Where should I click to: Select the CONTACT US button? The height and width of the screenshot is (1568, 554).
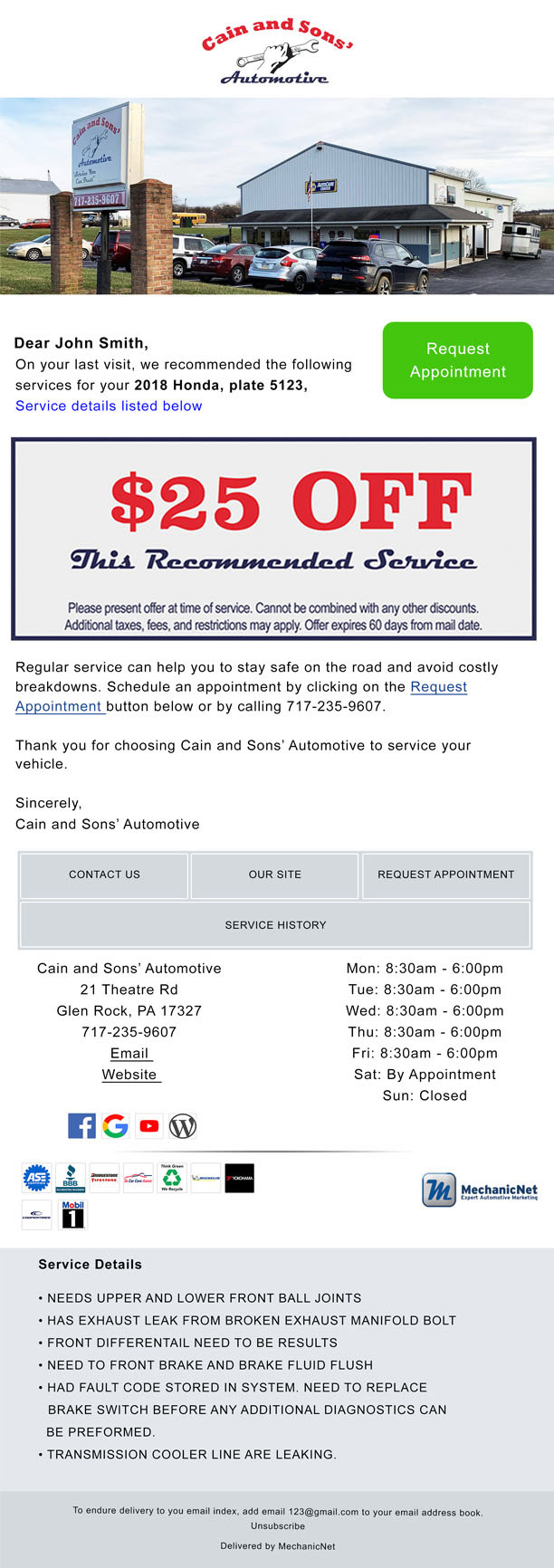(104, 875)
